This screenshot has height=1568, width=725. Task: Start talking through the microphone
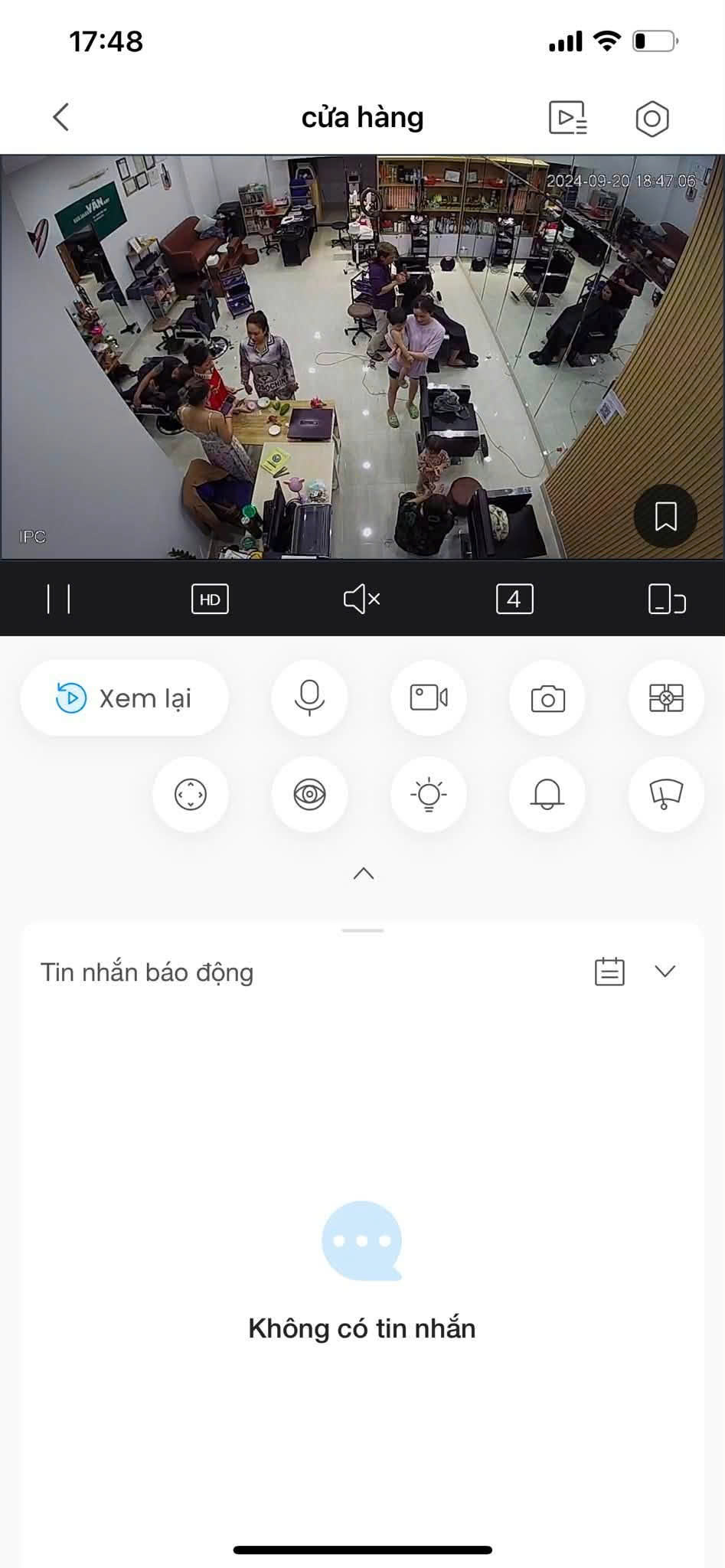coord(309,698)
